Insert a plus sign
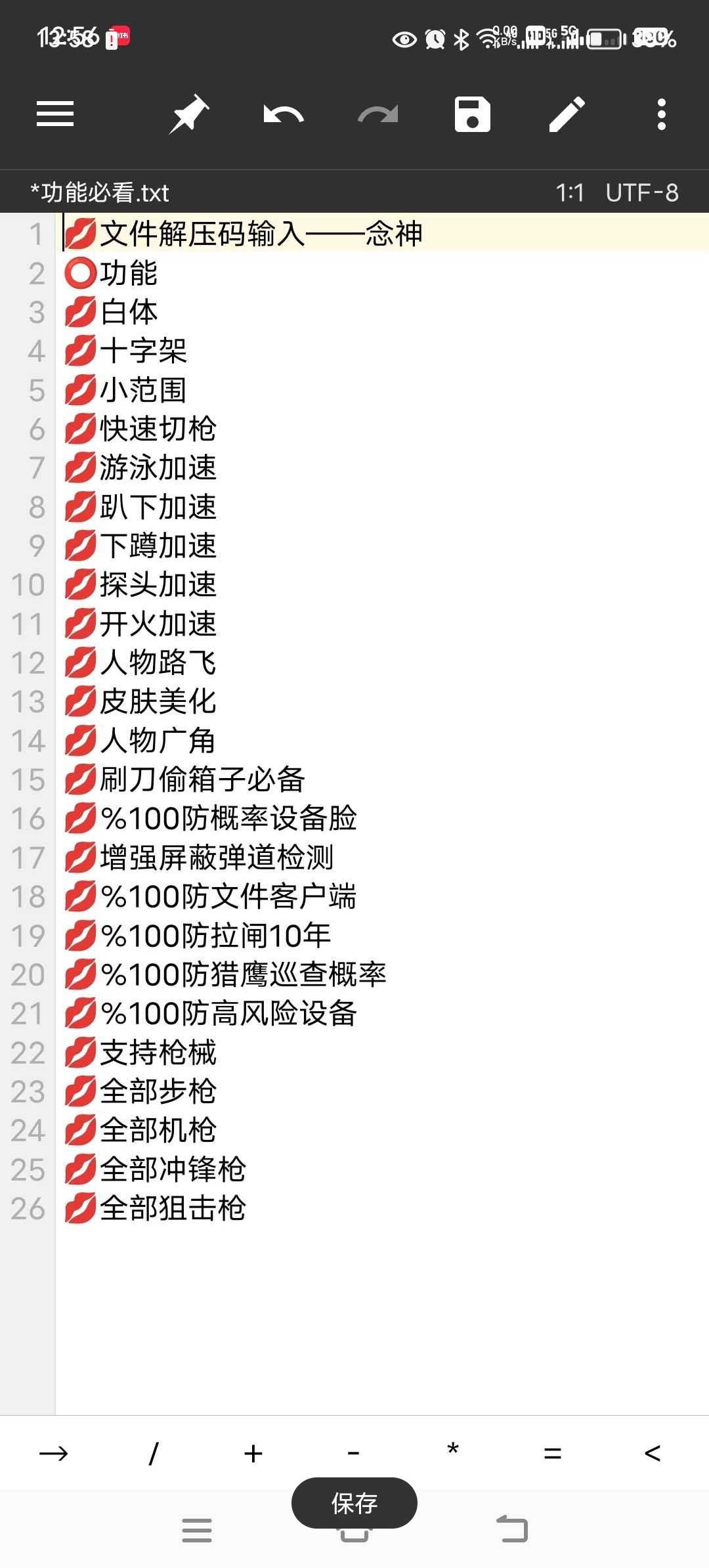 pyautogui.click(x=253, y=1454)
